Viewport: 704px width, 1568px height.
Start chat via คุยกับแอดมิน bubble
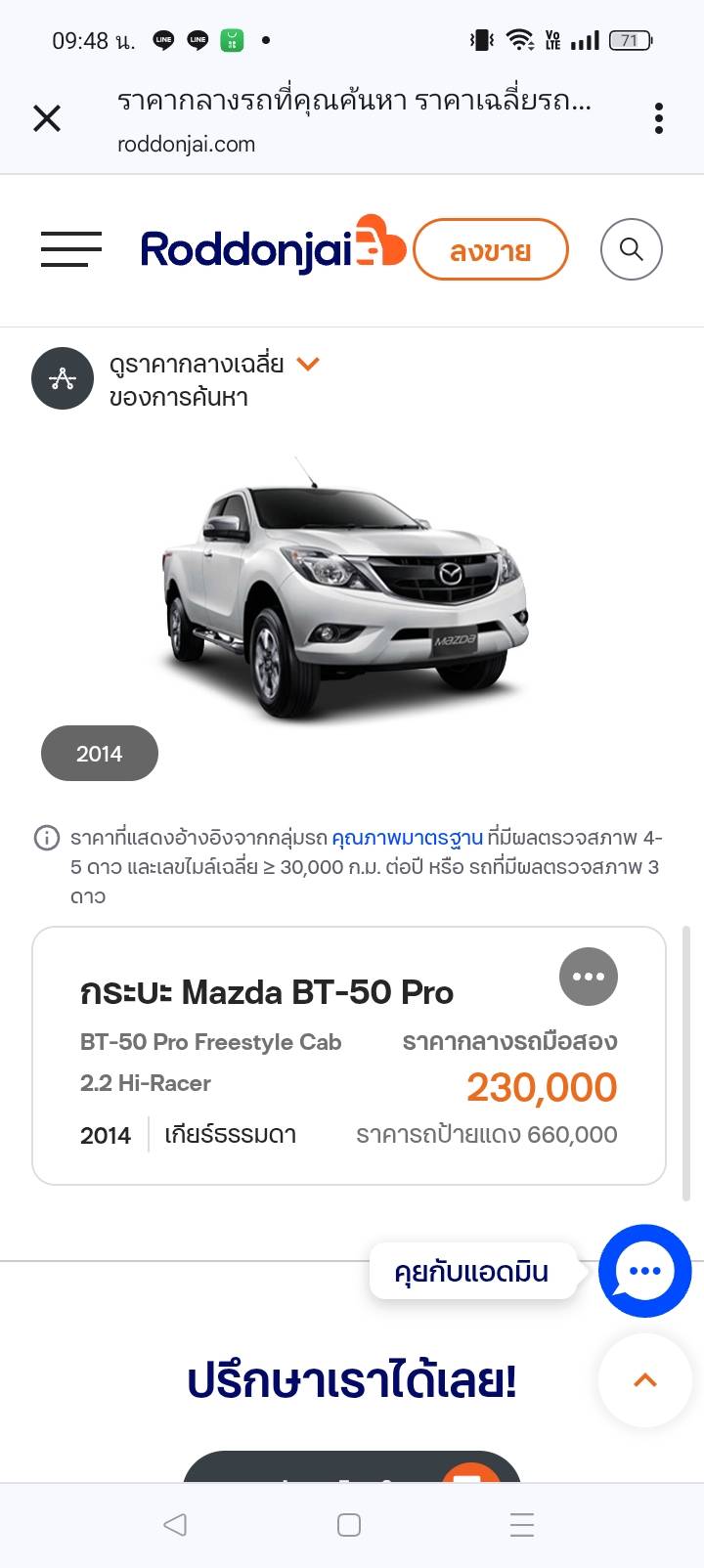click(x=471, y=1272)
